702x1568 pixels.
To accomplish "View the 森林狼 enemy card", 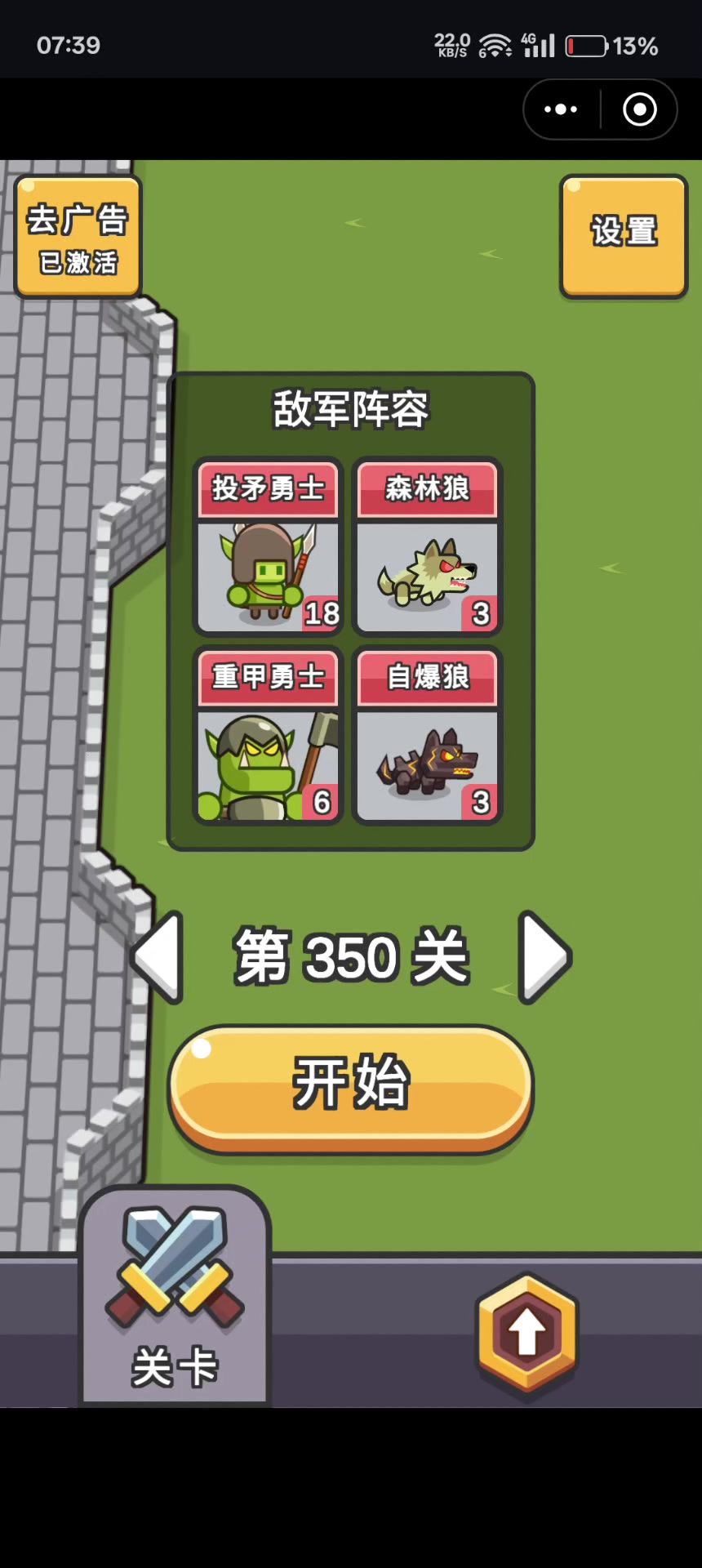I will (427, 547).
